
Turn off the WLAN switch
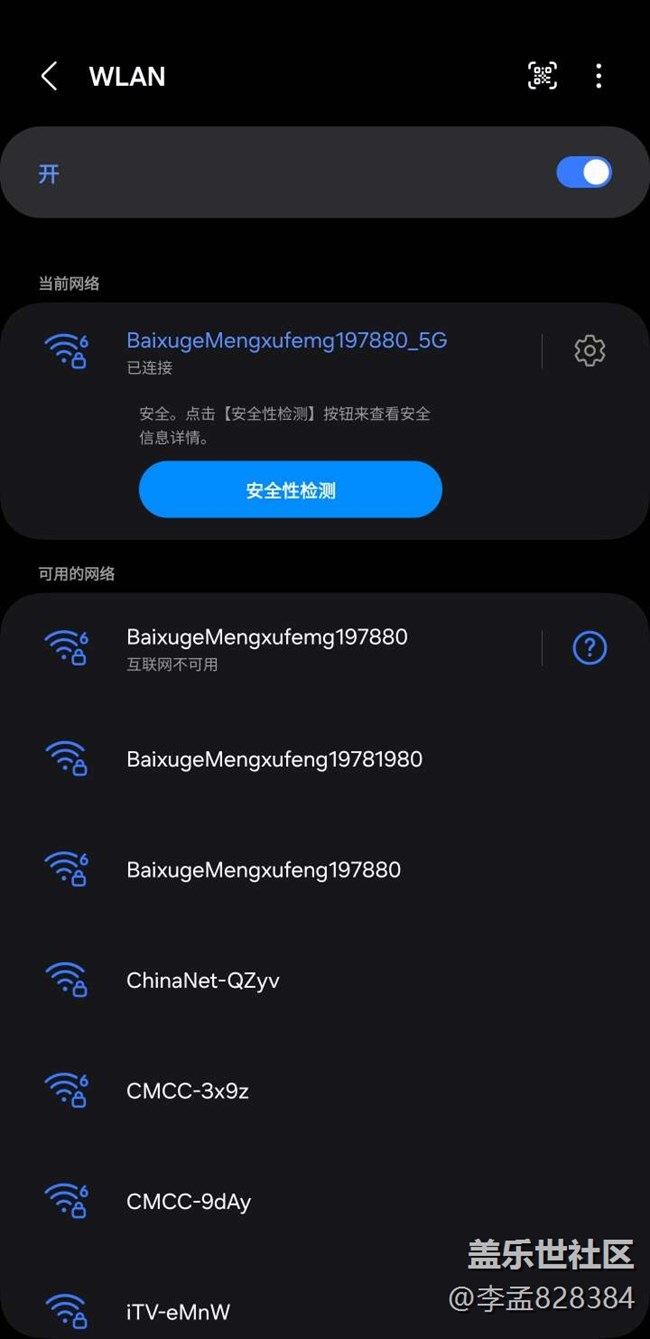(x=584, y=173)
